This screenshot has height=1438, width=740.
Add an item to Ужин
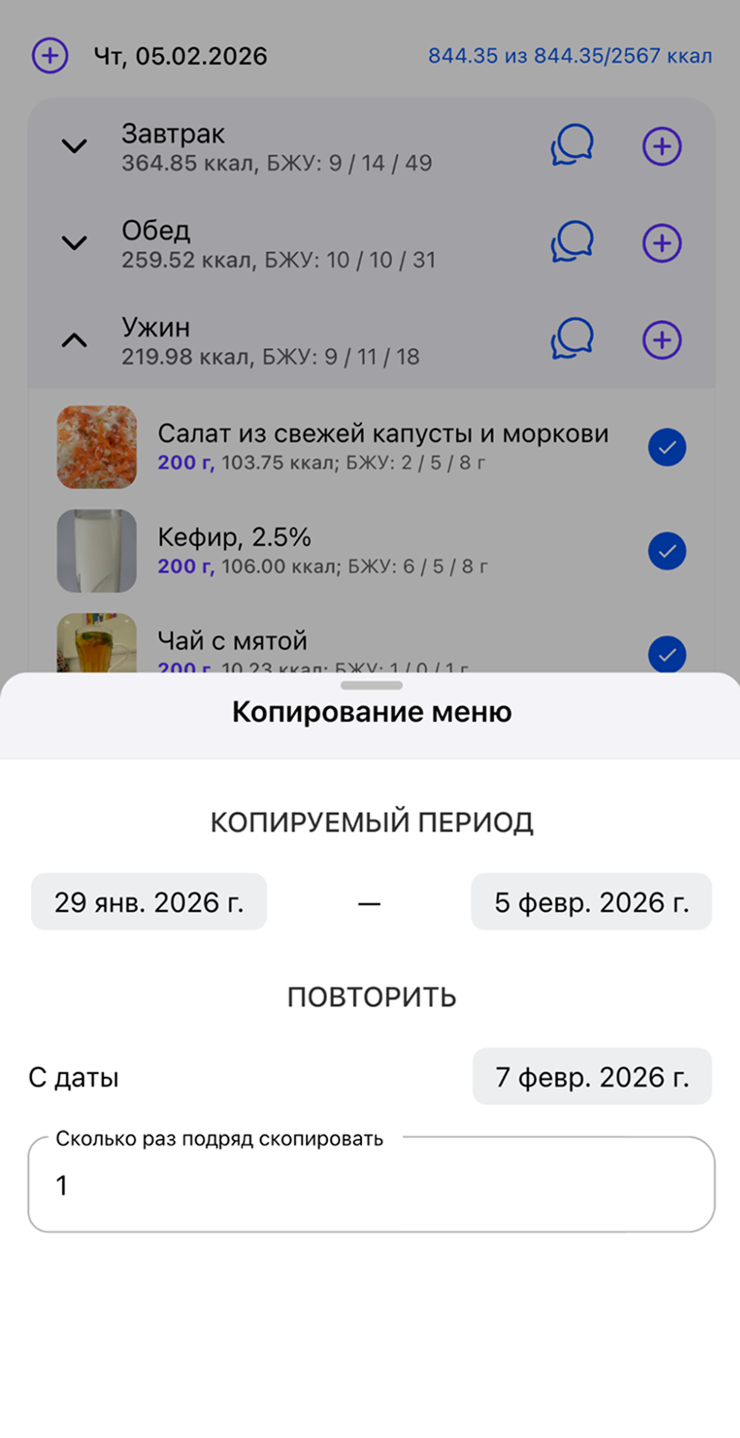[x=661, y=340]
